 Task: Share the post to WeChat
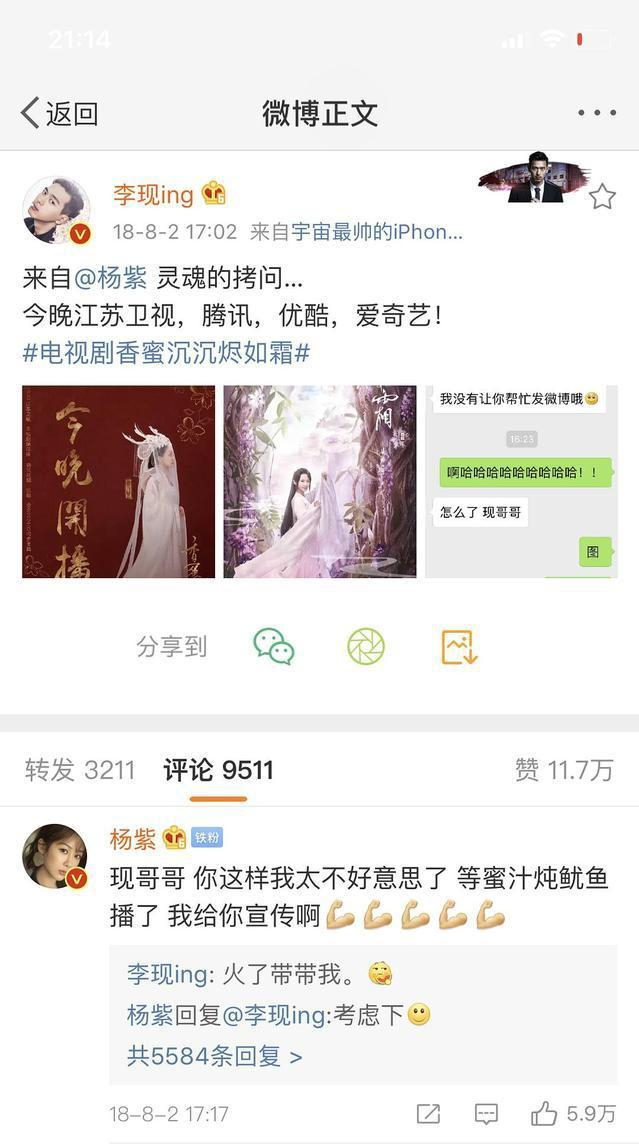point(273,647)
